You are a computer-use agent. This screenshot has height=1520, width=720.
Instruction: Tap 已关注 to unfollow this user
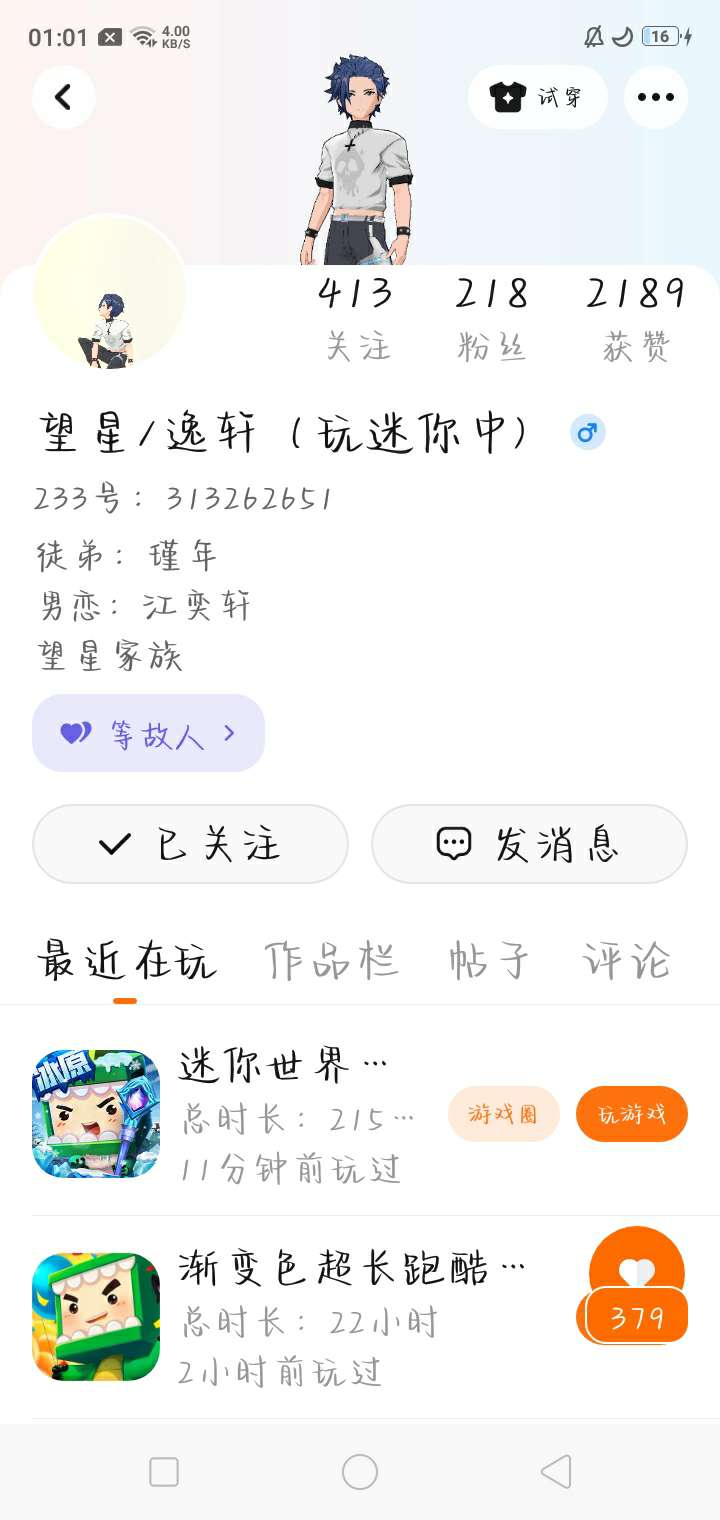pos(190,844)
